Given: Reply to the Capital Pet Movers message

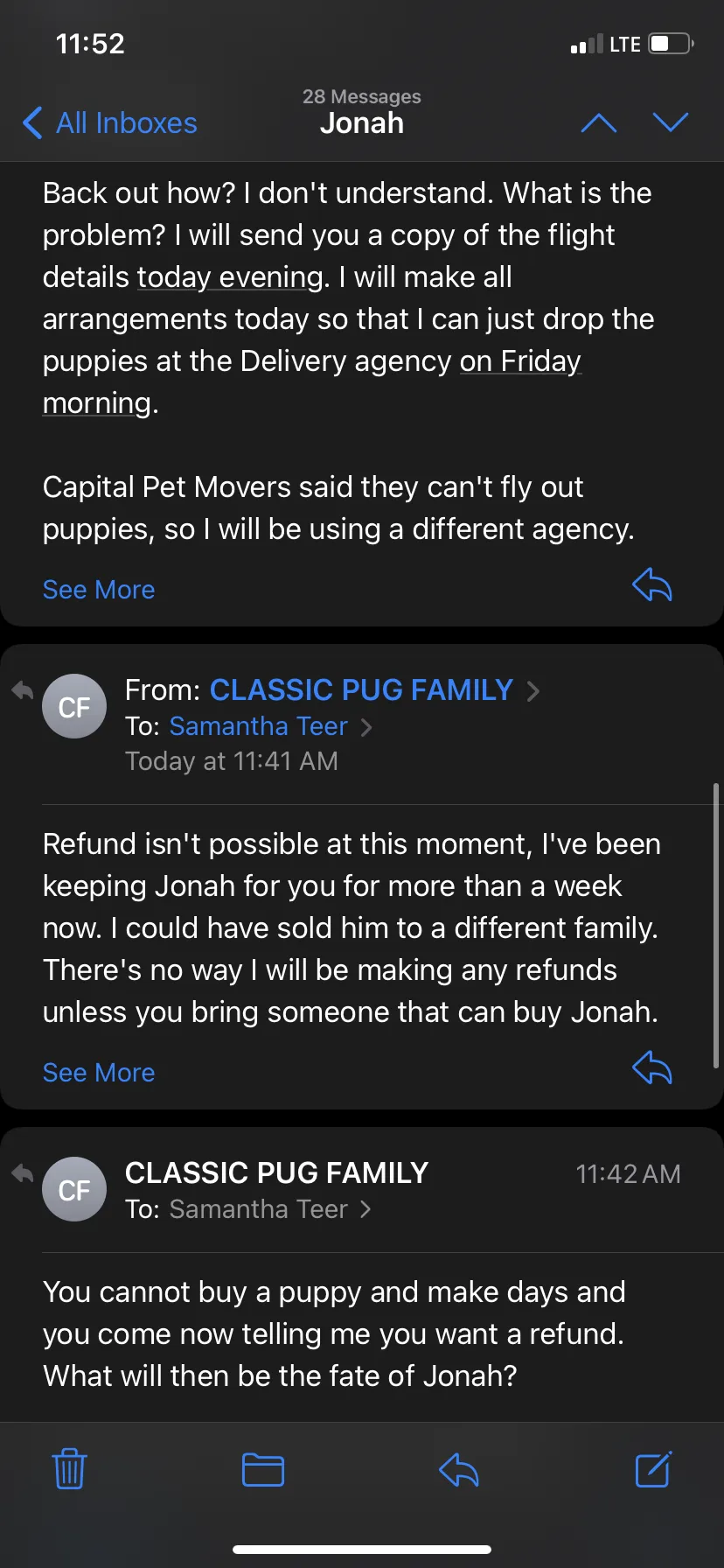Looking at the screenshot, I should coord(652,584).
